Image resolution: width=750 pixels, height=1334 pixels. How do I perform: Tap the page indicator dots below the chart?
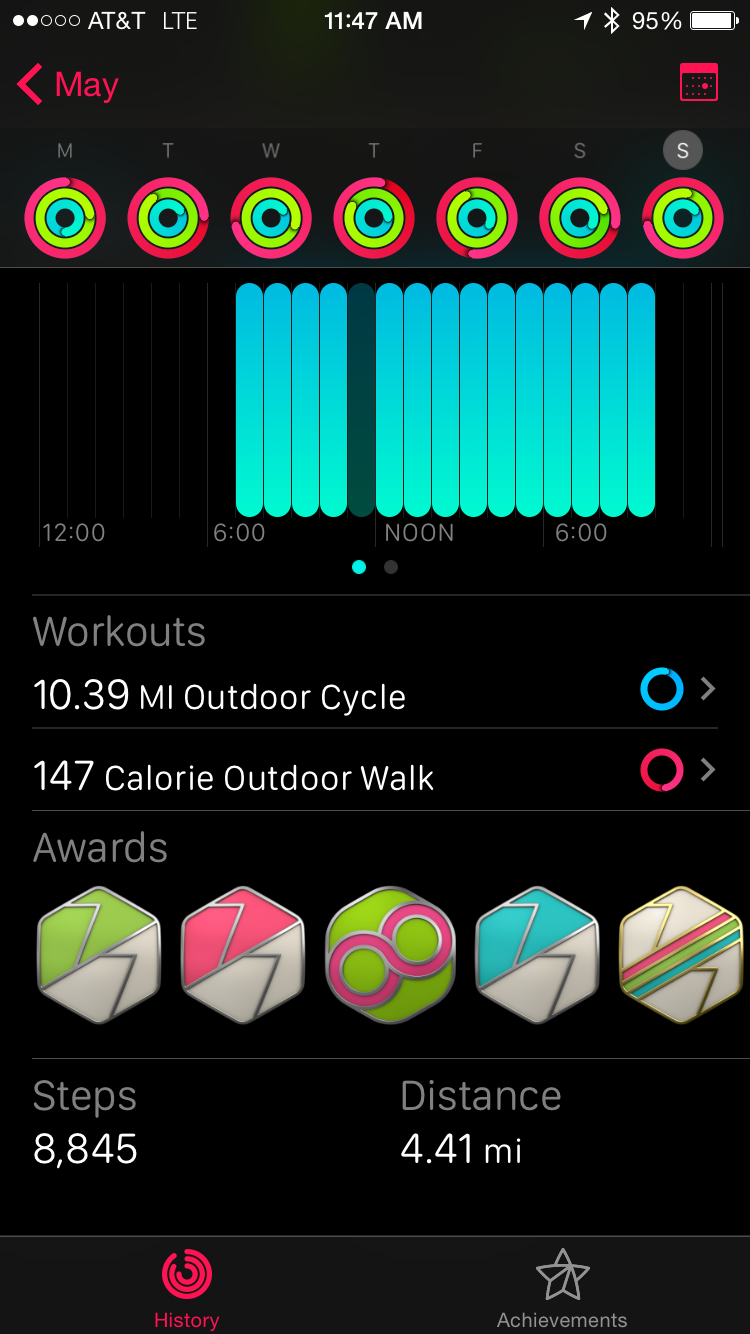[x=375, y=567]
